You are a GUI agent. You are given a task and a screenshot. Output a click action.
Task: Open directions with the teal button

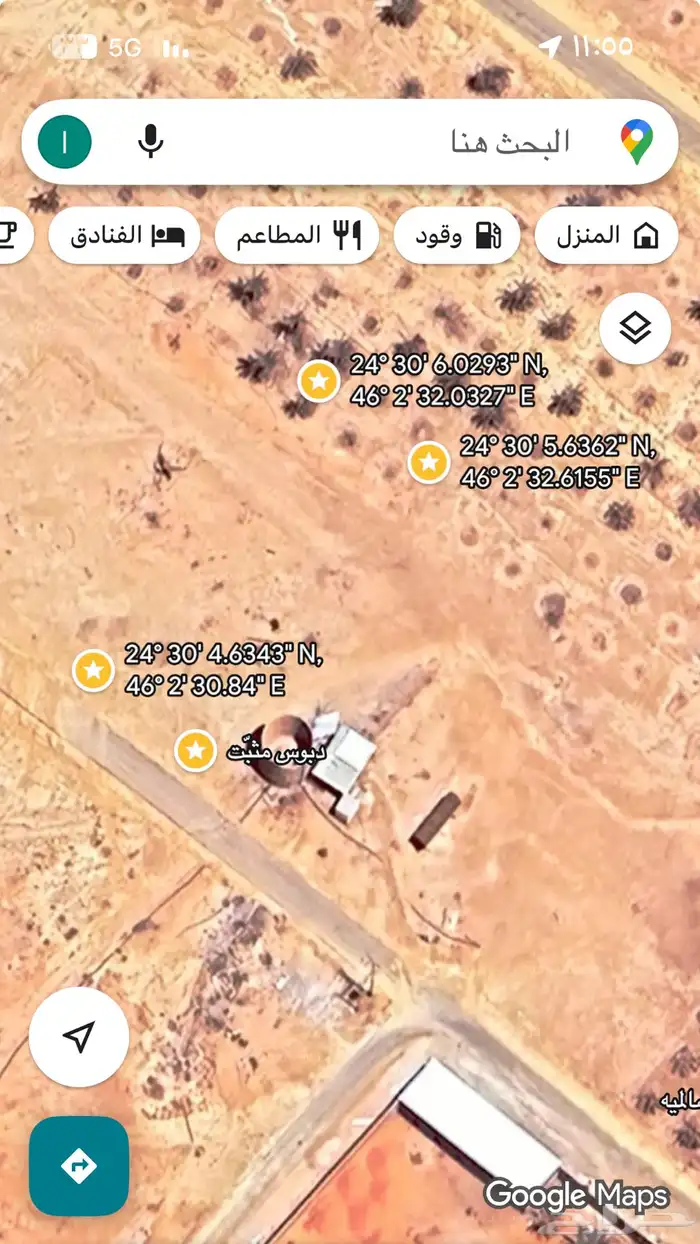pos(79,1165)
